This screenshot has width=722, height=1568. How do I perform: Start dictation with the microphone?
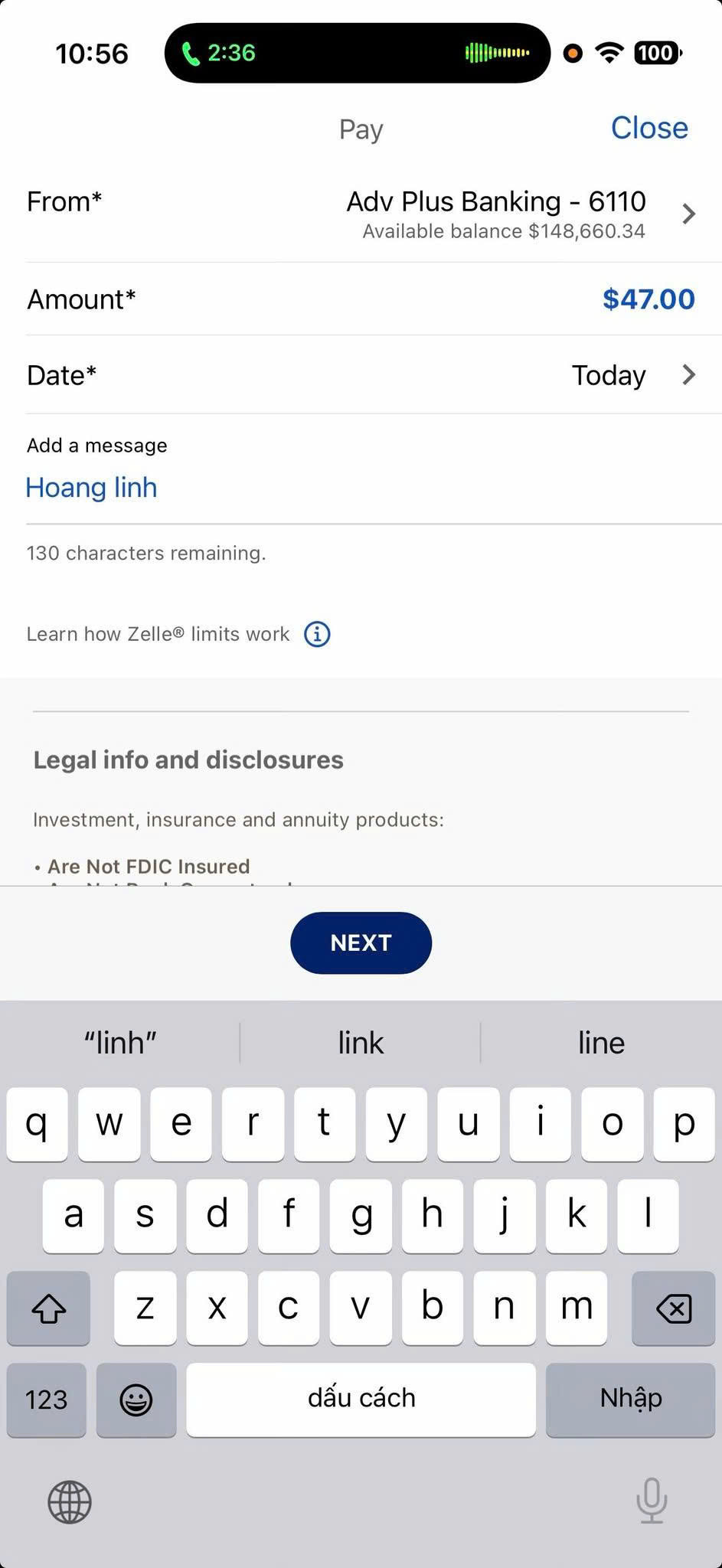[652, 1501]
